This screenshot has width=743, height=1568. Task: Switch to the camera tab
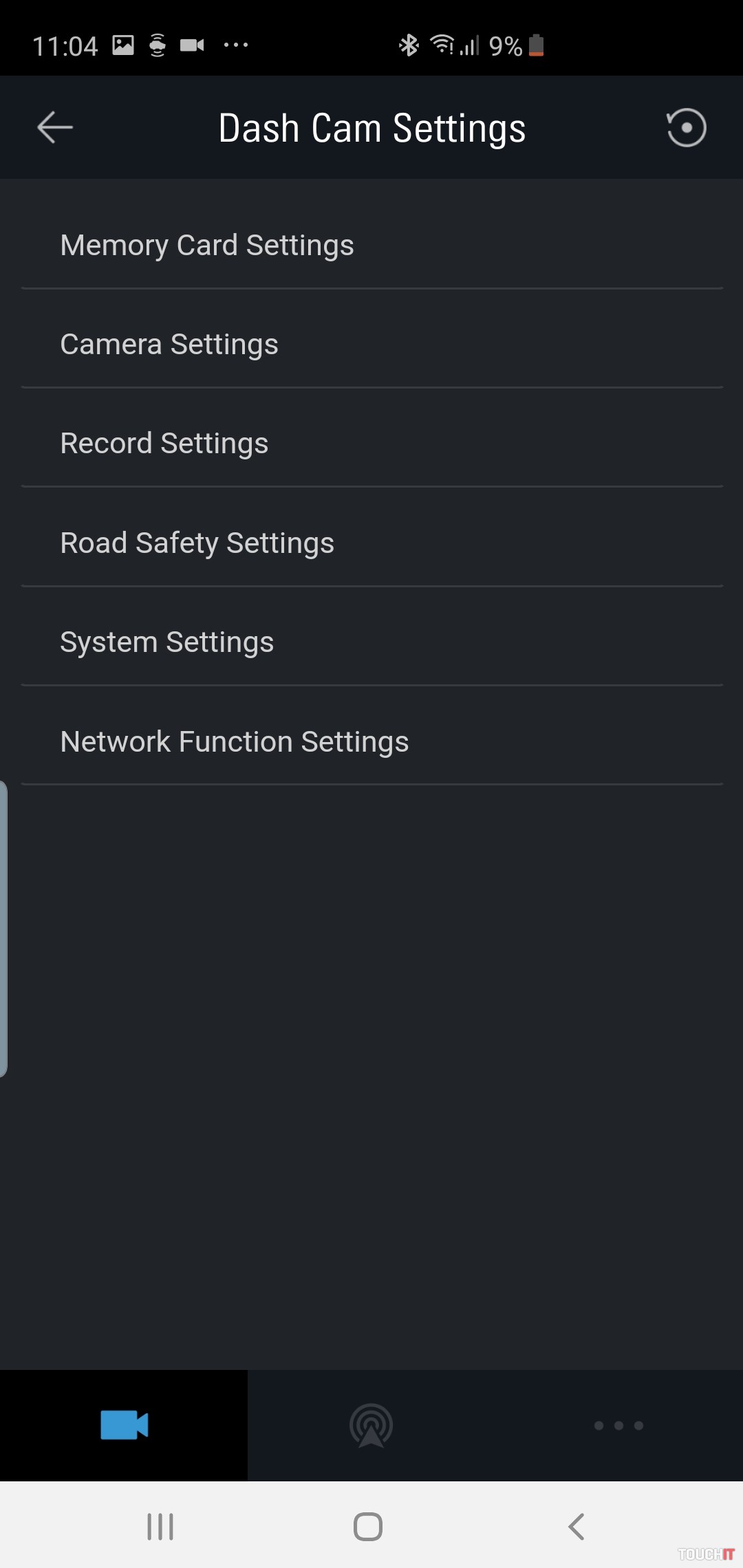124,1425
